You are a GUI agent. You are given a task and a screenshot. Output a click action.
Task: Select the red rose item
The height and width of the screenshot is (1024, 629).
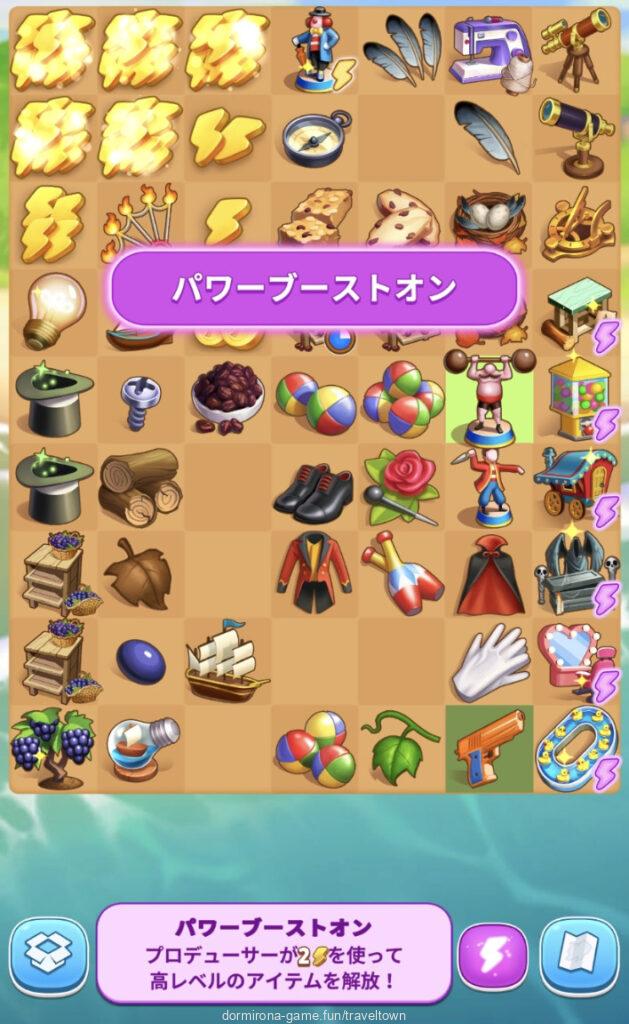point(400,485)
